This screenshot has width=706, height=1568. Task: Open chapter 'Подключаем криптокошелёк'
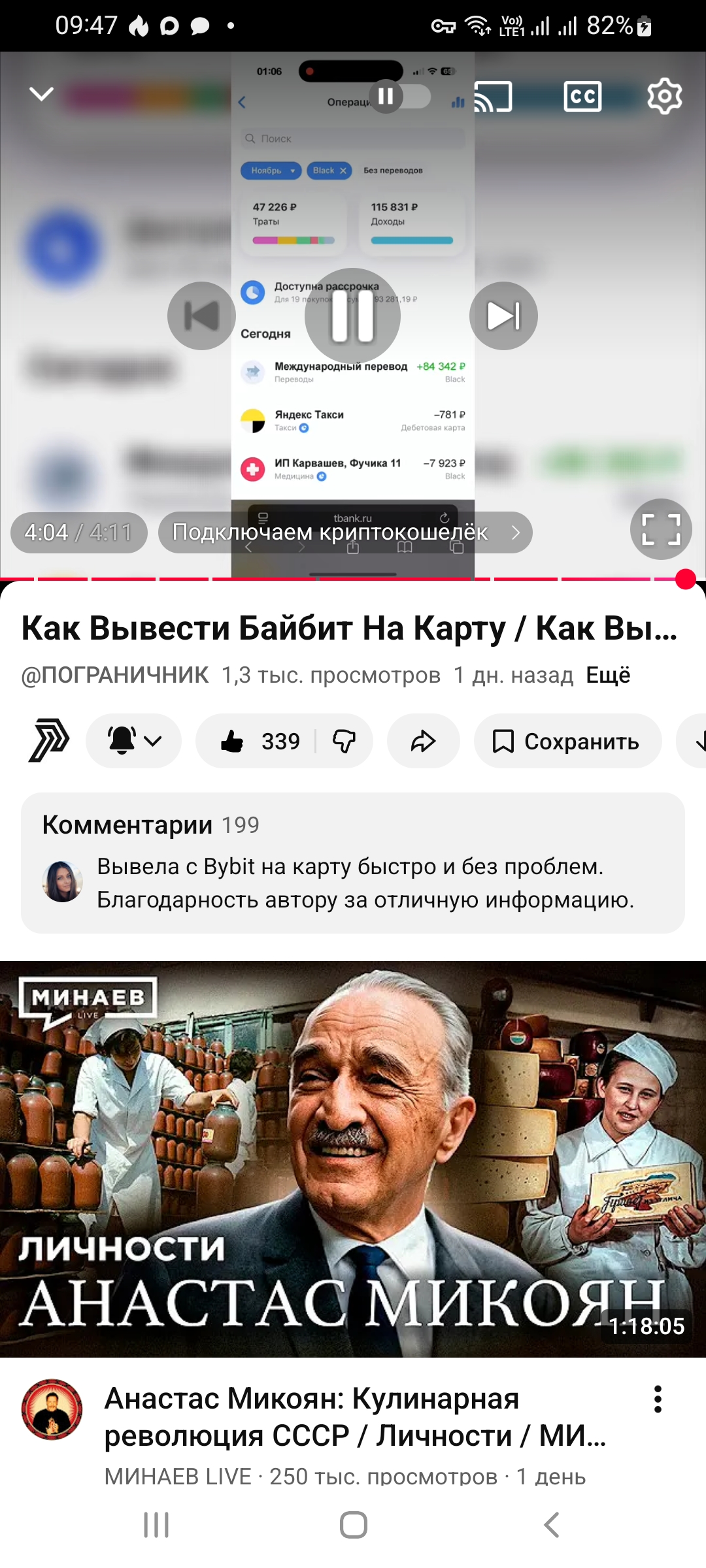(x=345, y=532)
